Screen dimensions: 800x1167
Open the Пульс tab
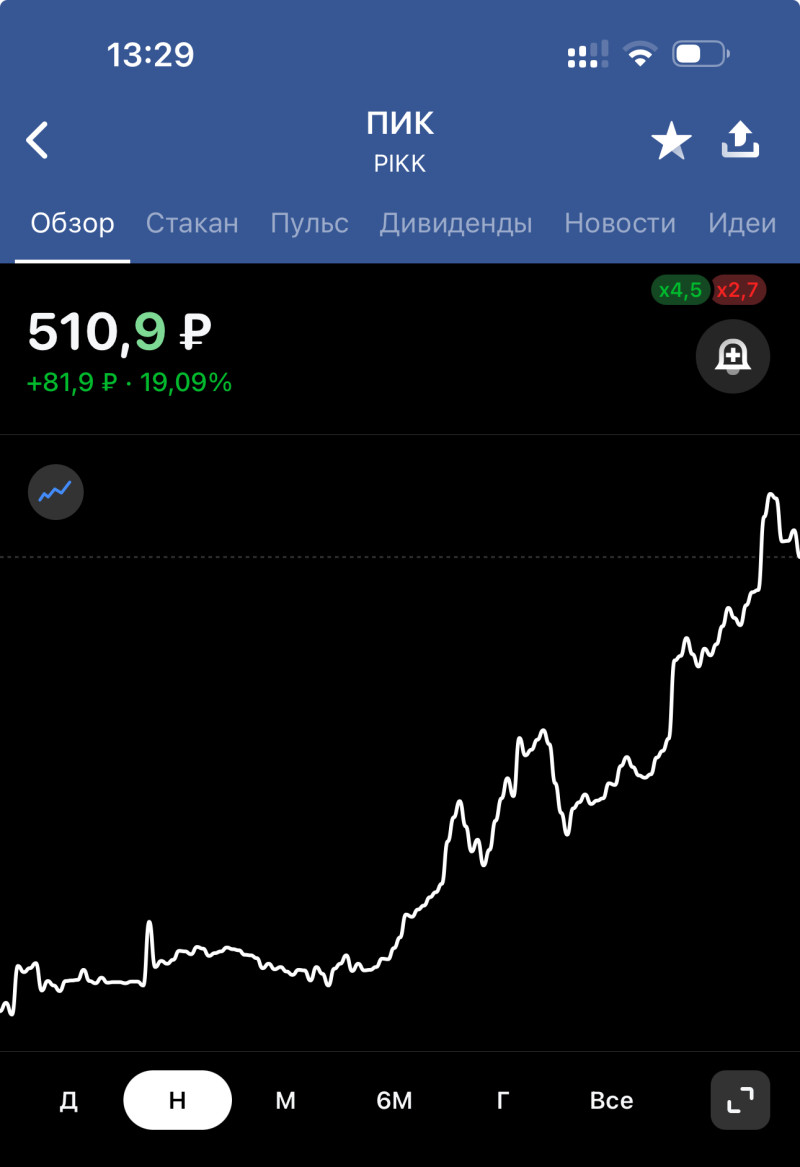(309, 223)
